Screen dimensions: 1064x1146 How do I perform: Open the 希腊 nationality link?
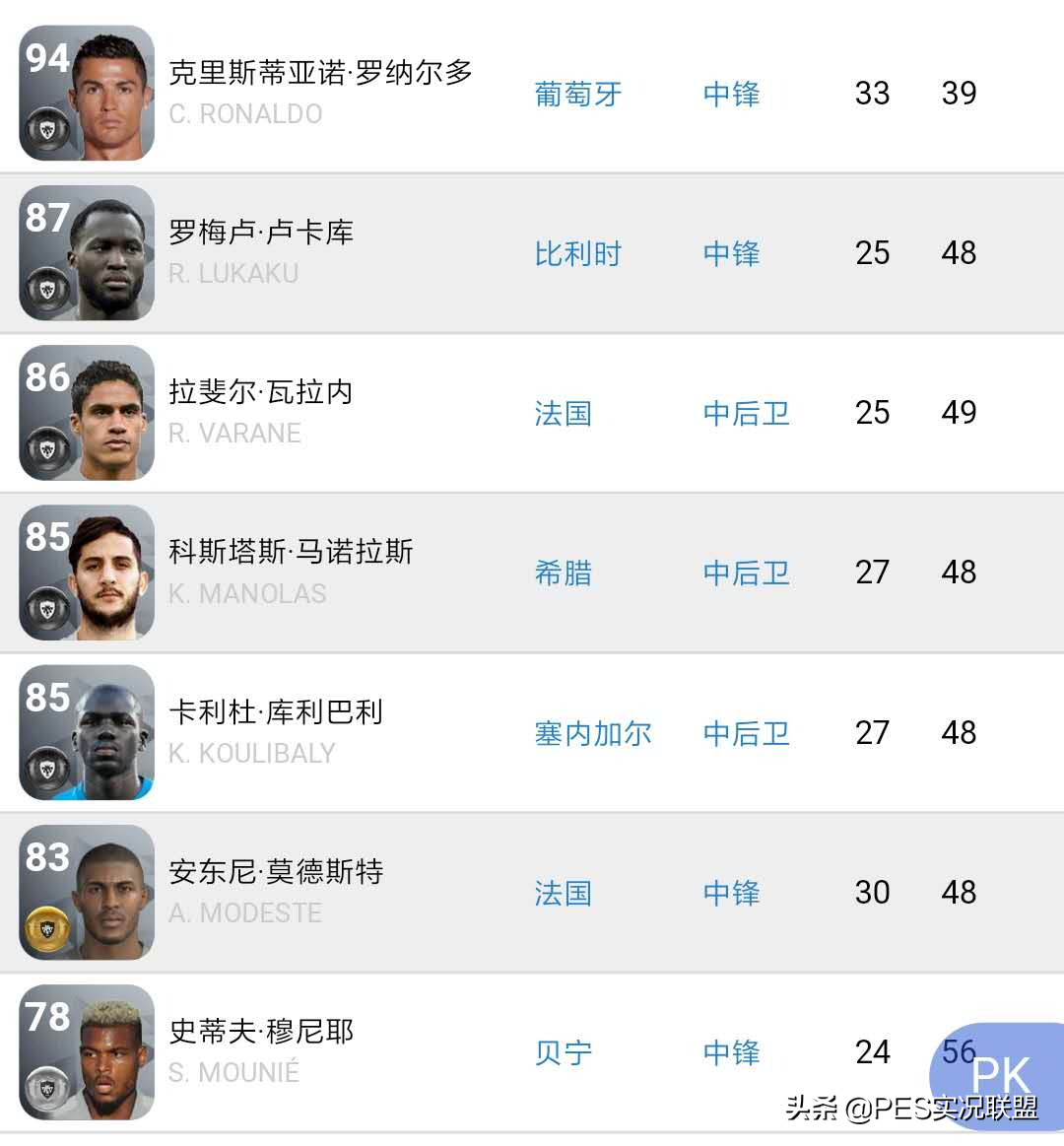564,573
